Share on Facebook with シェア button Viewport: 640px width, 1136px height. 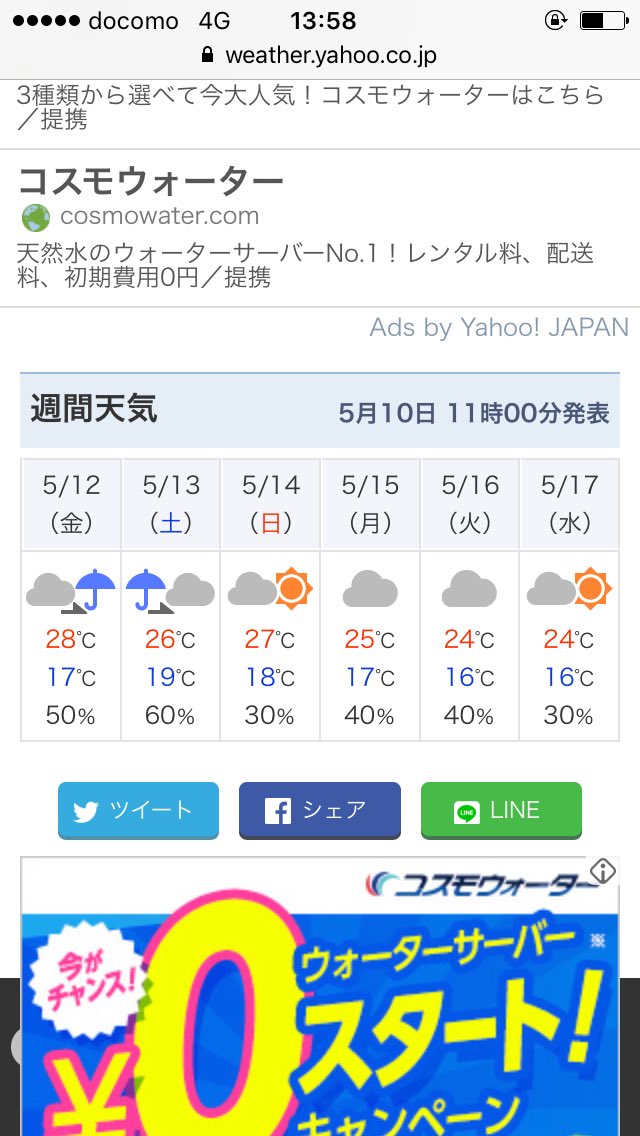[x=320, y=810]
